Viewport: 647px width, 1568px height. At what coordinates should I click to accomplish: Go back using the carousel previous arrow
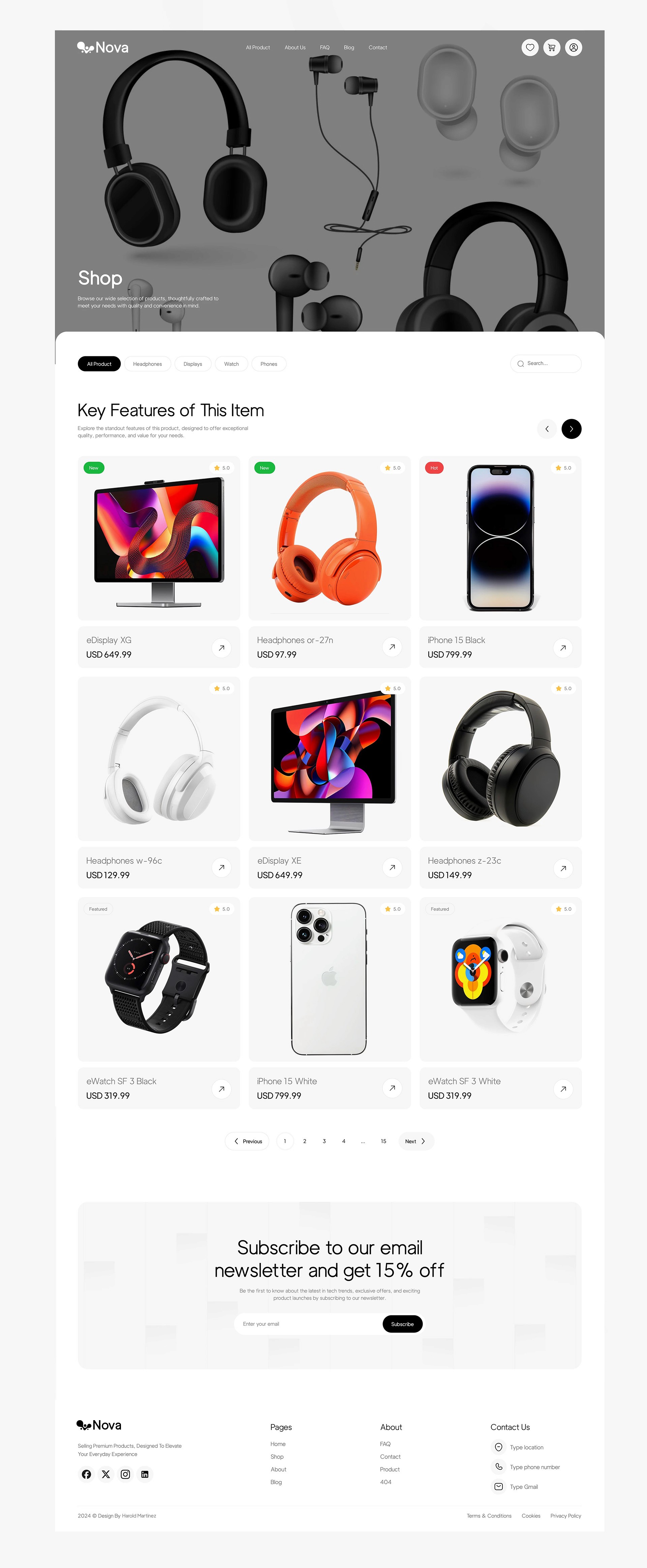547,429
